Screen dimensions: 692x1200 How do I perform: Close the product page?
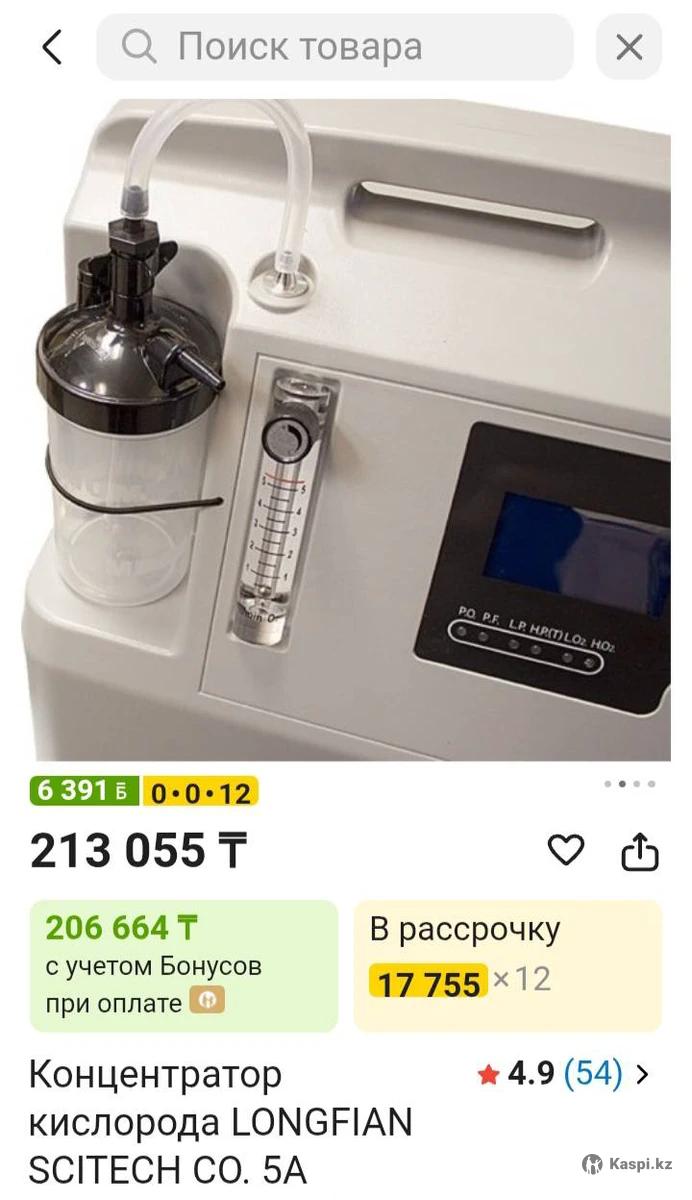(629, 47)
